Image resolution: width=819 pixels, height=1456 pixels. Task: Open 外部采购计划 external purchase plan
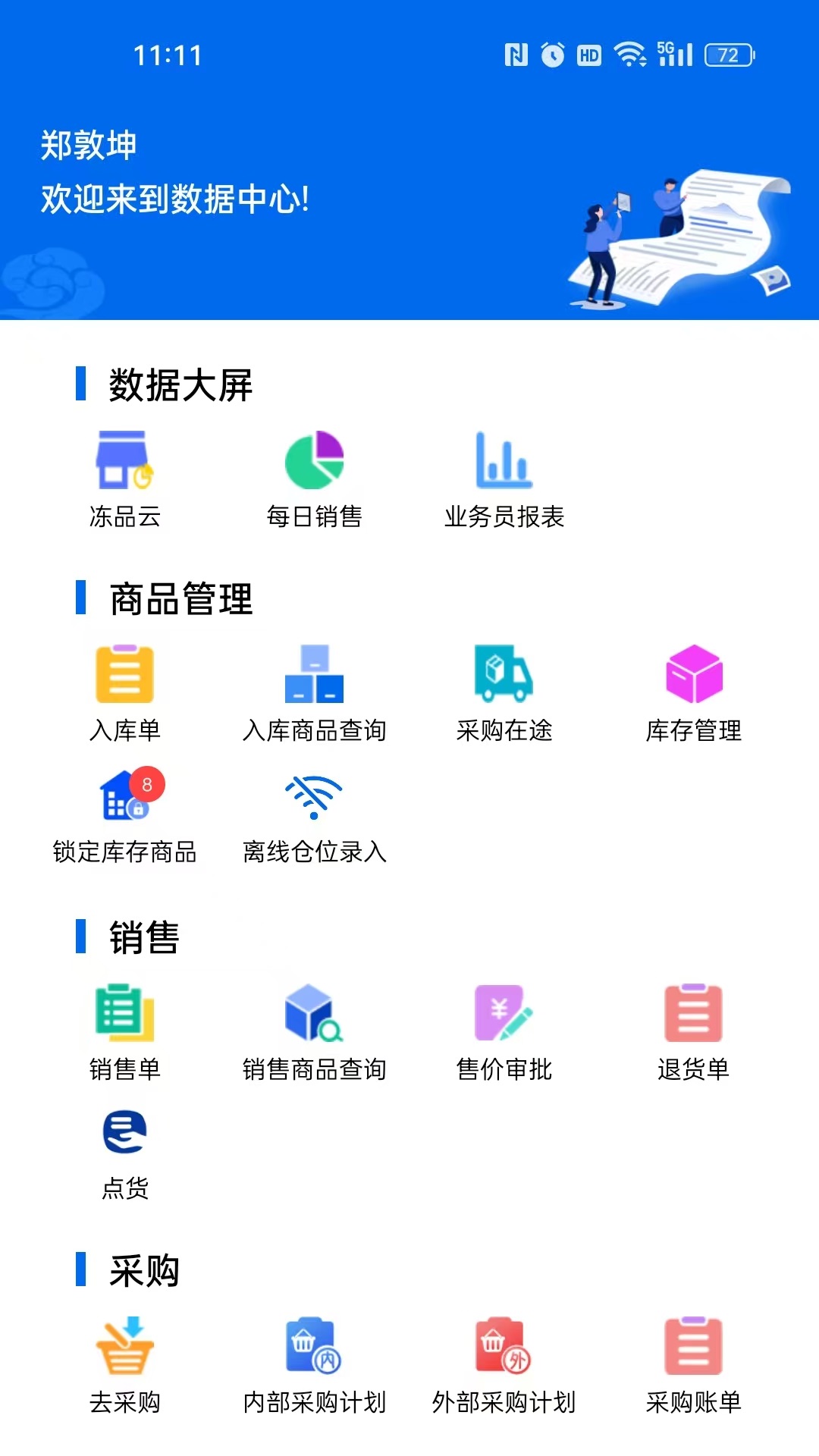pos(504,1357)
